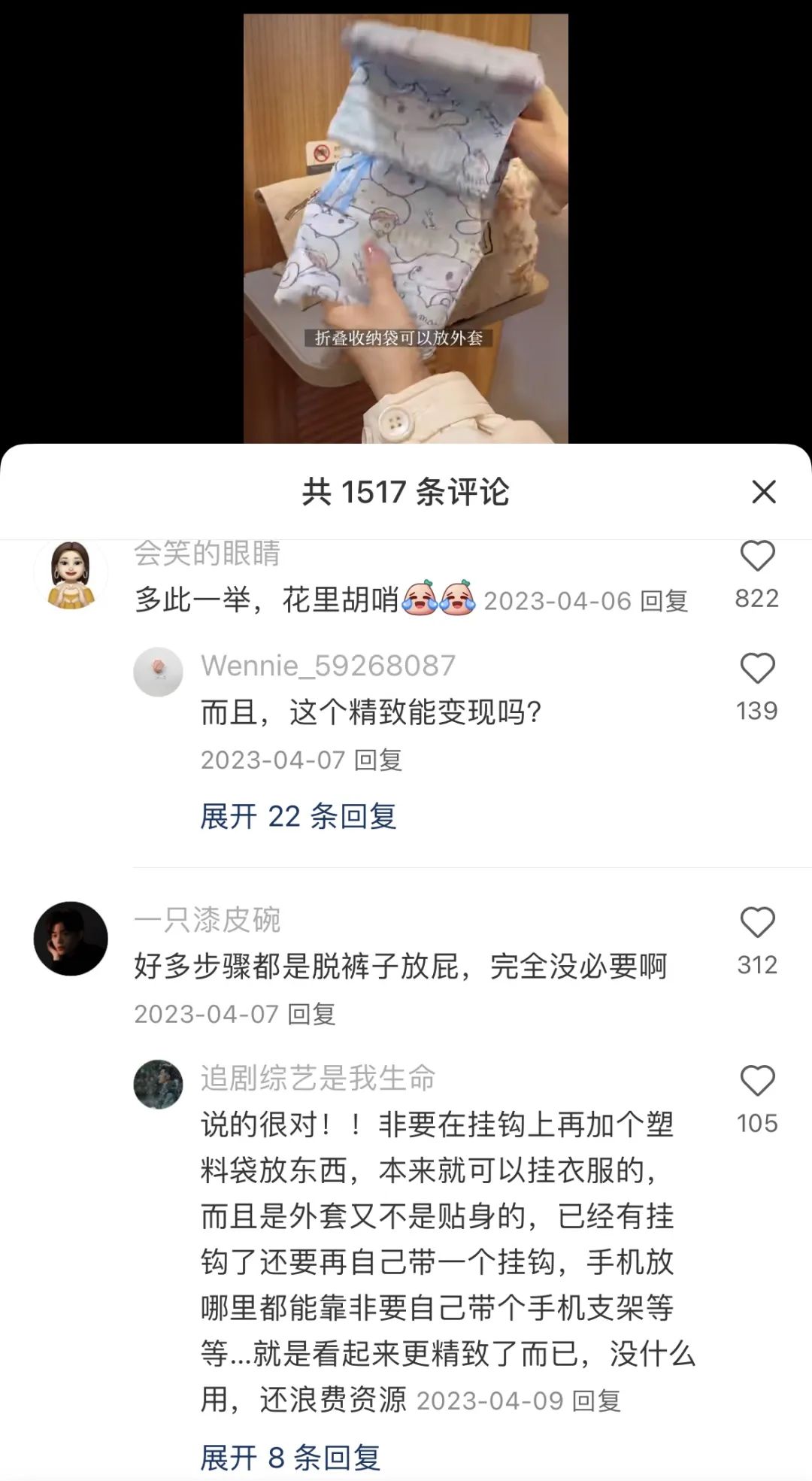The width and height of the screenshot is (812, 1481).
Task: Like the comment by 会笑的眼睛
Action: 756,557
